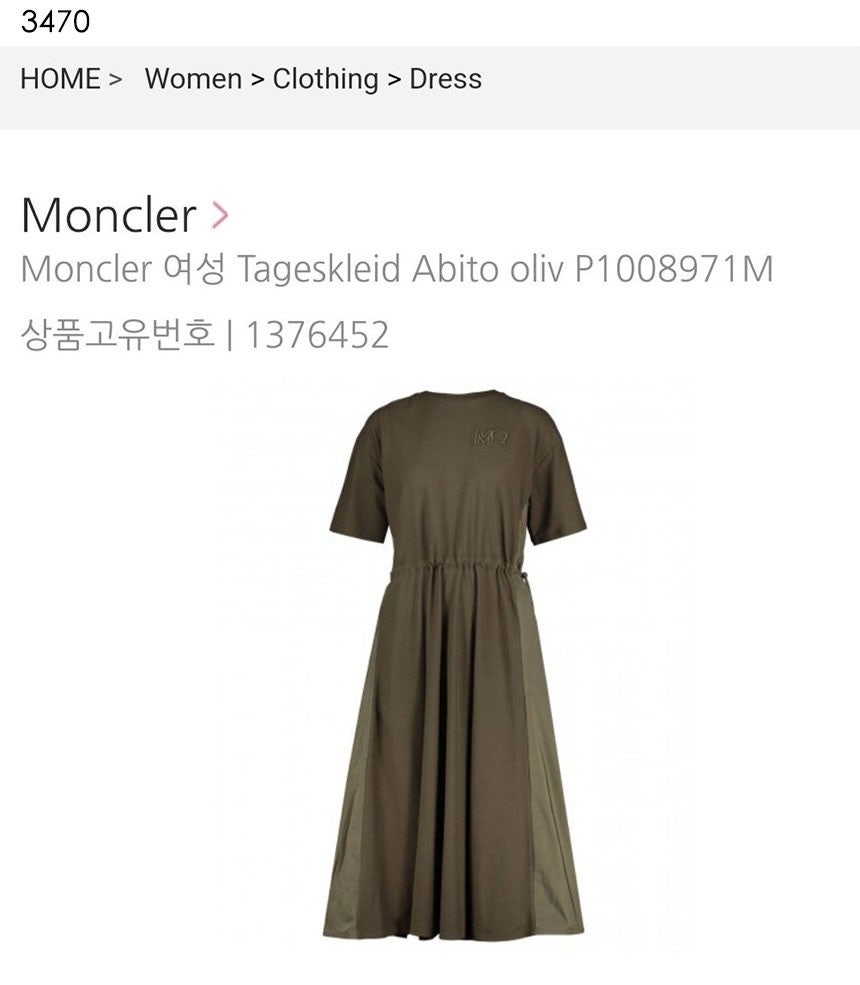This screenshot has height=985, width=860.
Task: Open the Clothing breadcrumb category
Action: coord(325,80)
